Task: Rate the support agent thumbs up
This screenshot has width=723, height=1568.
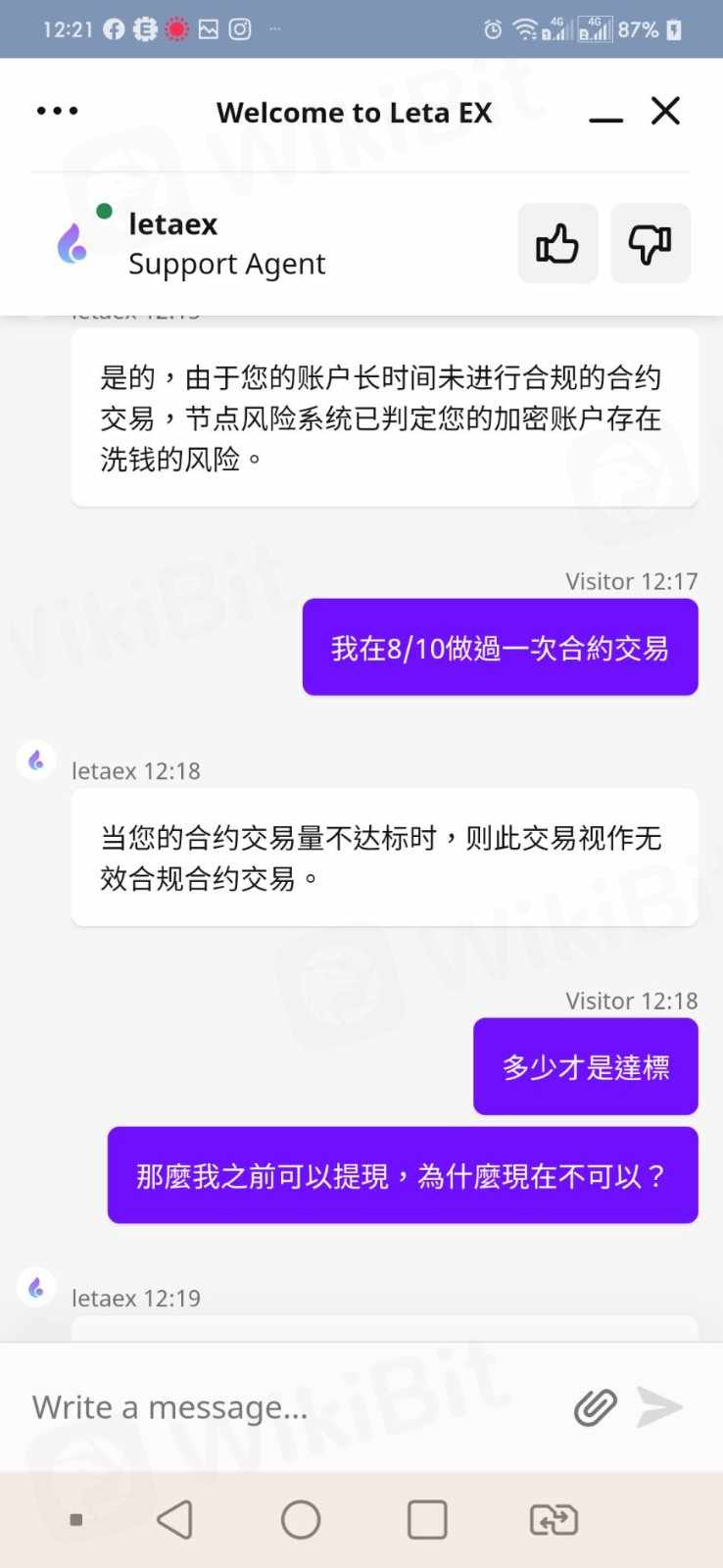Action: coord(557,243)
